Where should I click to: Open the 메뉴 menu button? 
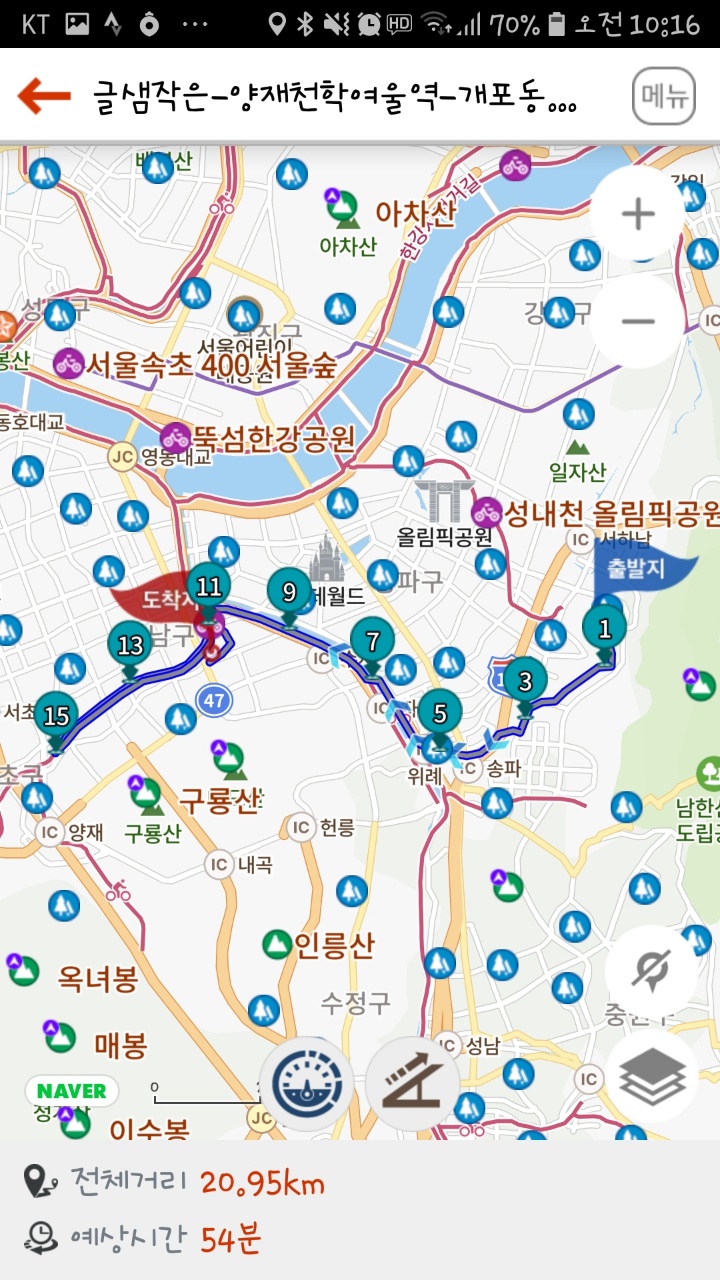pyautogui.click(x=664, y=97)
